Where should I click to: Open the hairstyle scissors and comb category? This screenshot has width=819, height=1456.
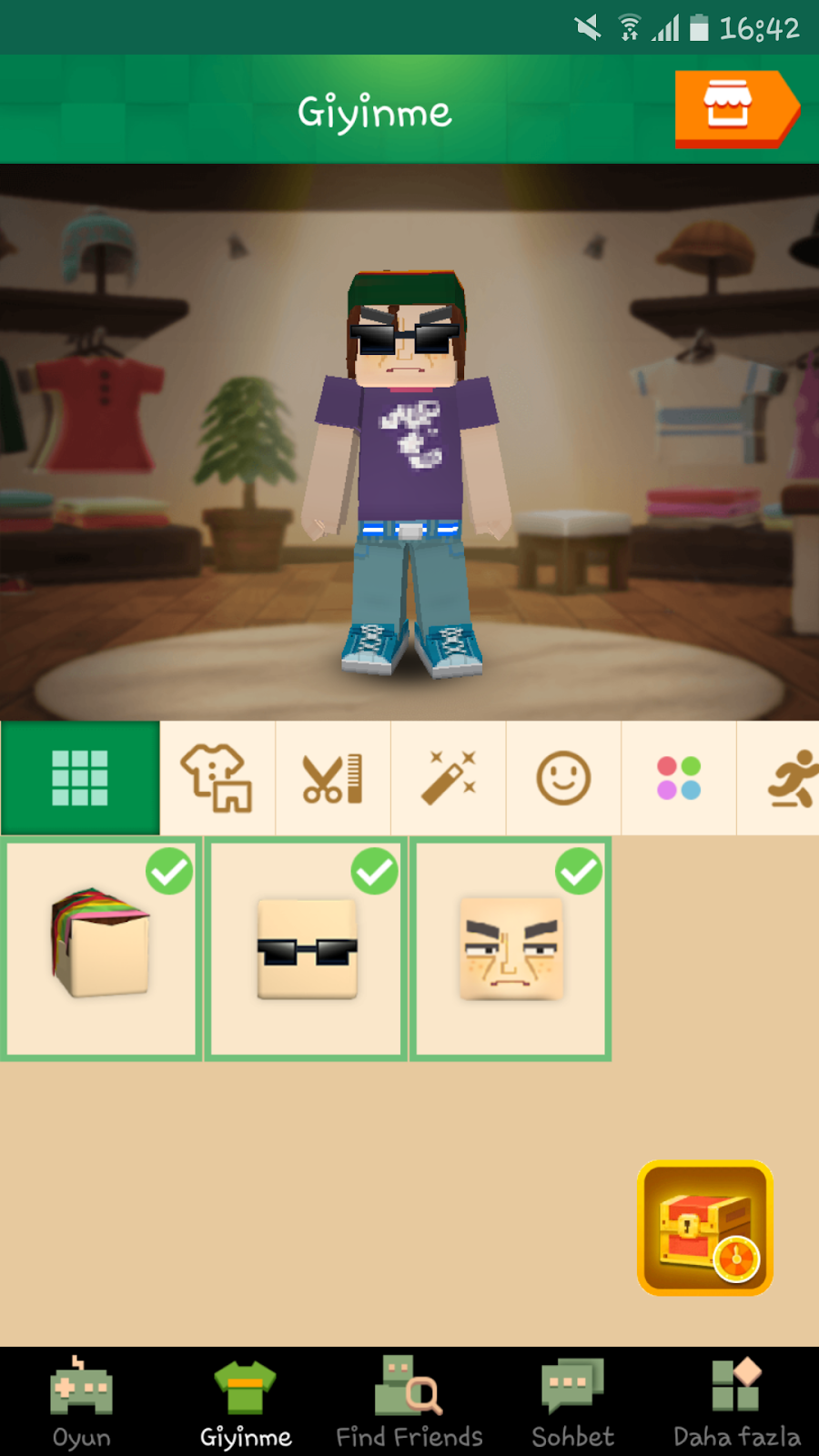tap(333, 778)
